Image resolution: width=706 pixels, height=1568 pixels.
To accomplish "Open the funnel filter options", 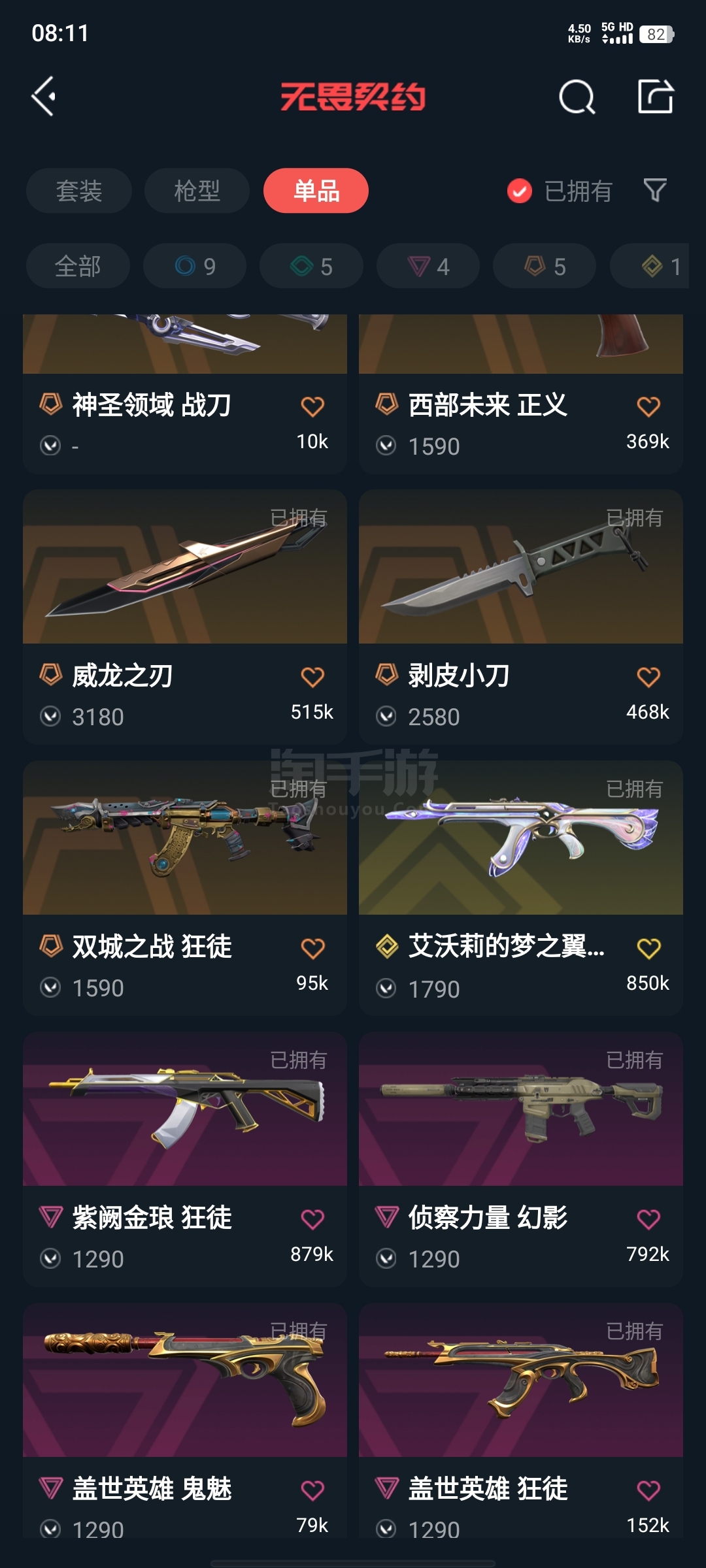I will [x=655, y=190].
